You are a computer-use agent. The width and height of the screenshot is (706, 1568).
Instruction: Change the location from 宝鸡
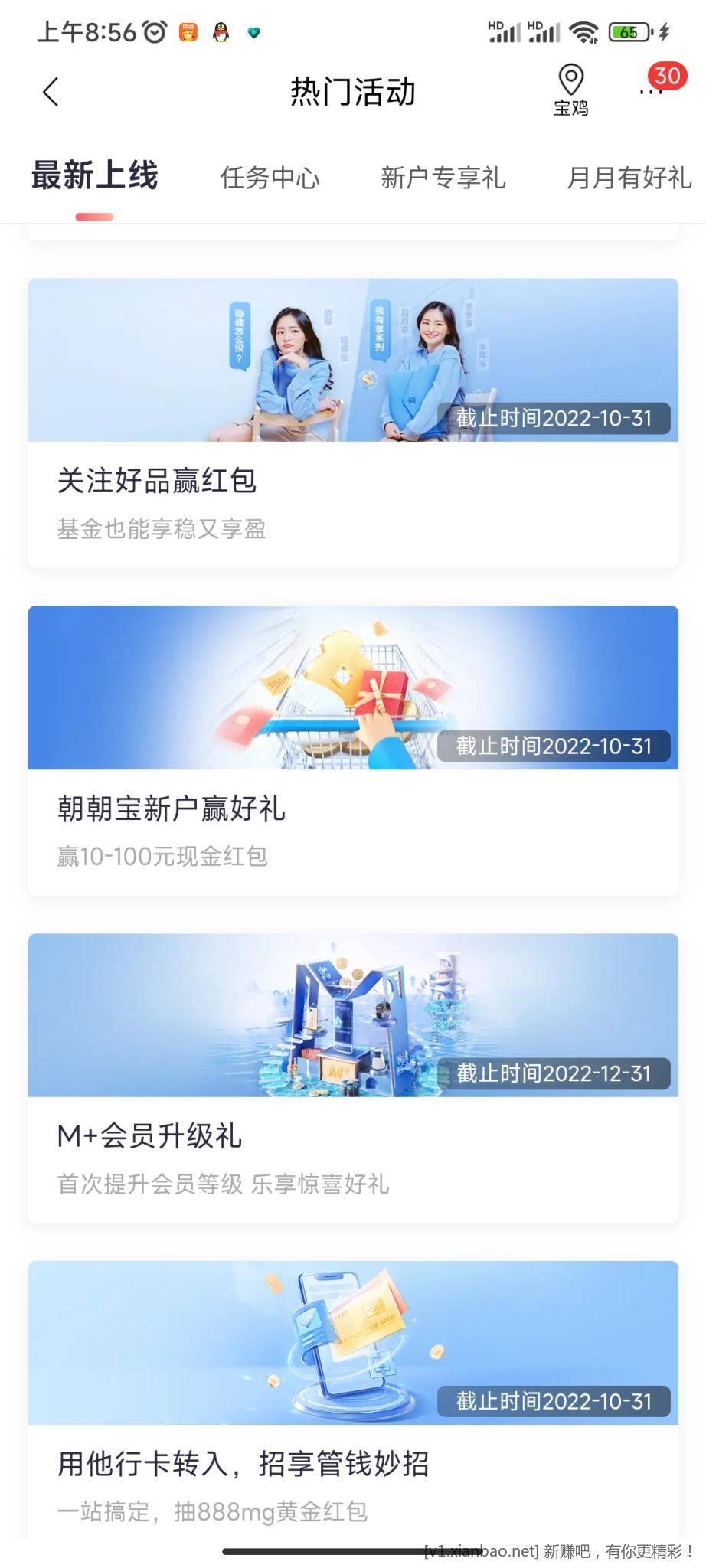tap(570, 90)
